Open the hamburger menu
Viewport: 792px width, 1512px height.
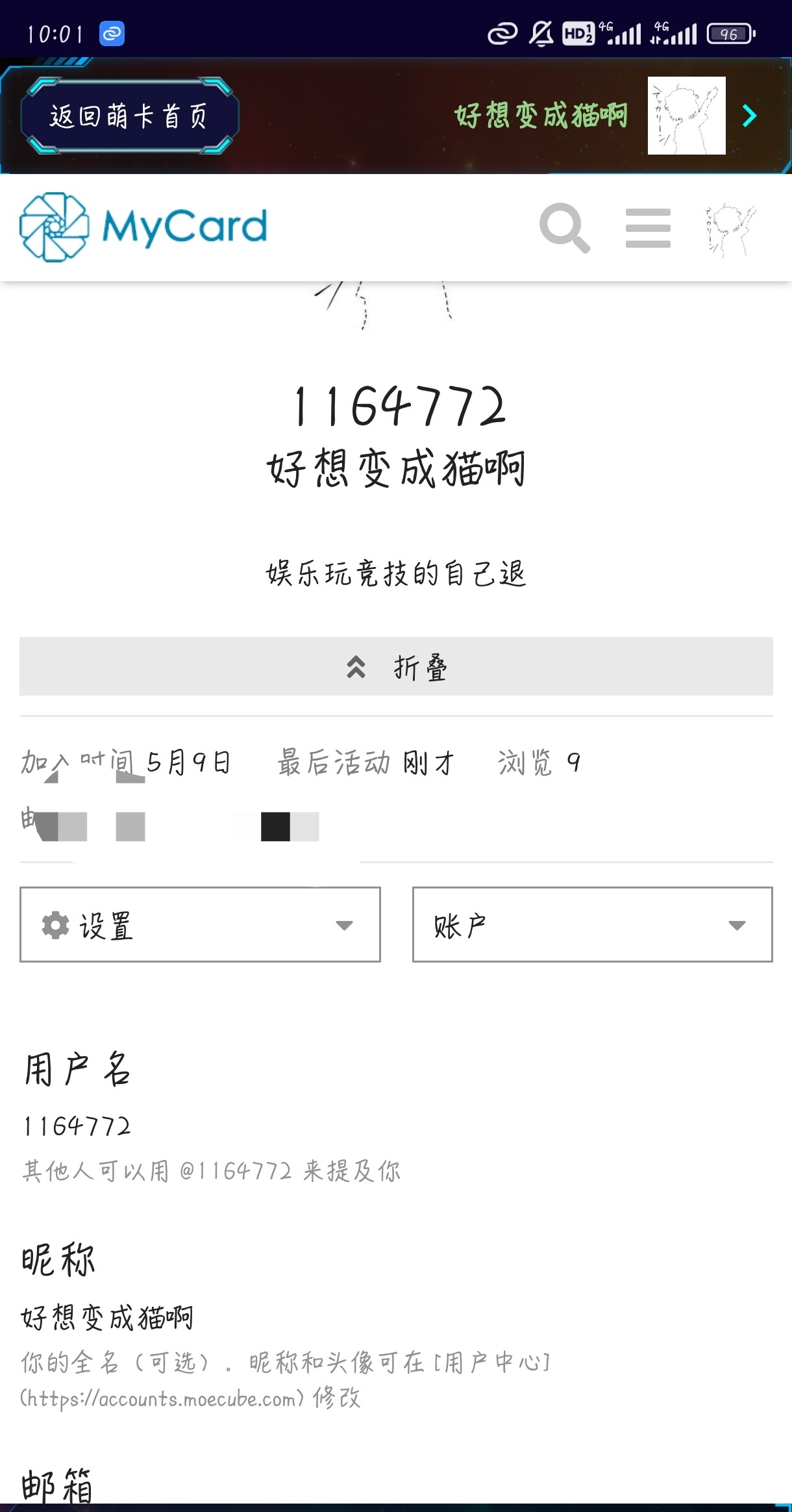pyautogui.click(x=648, y=228)
